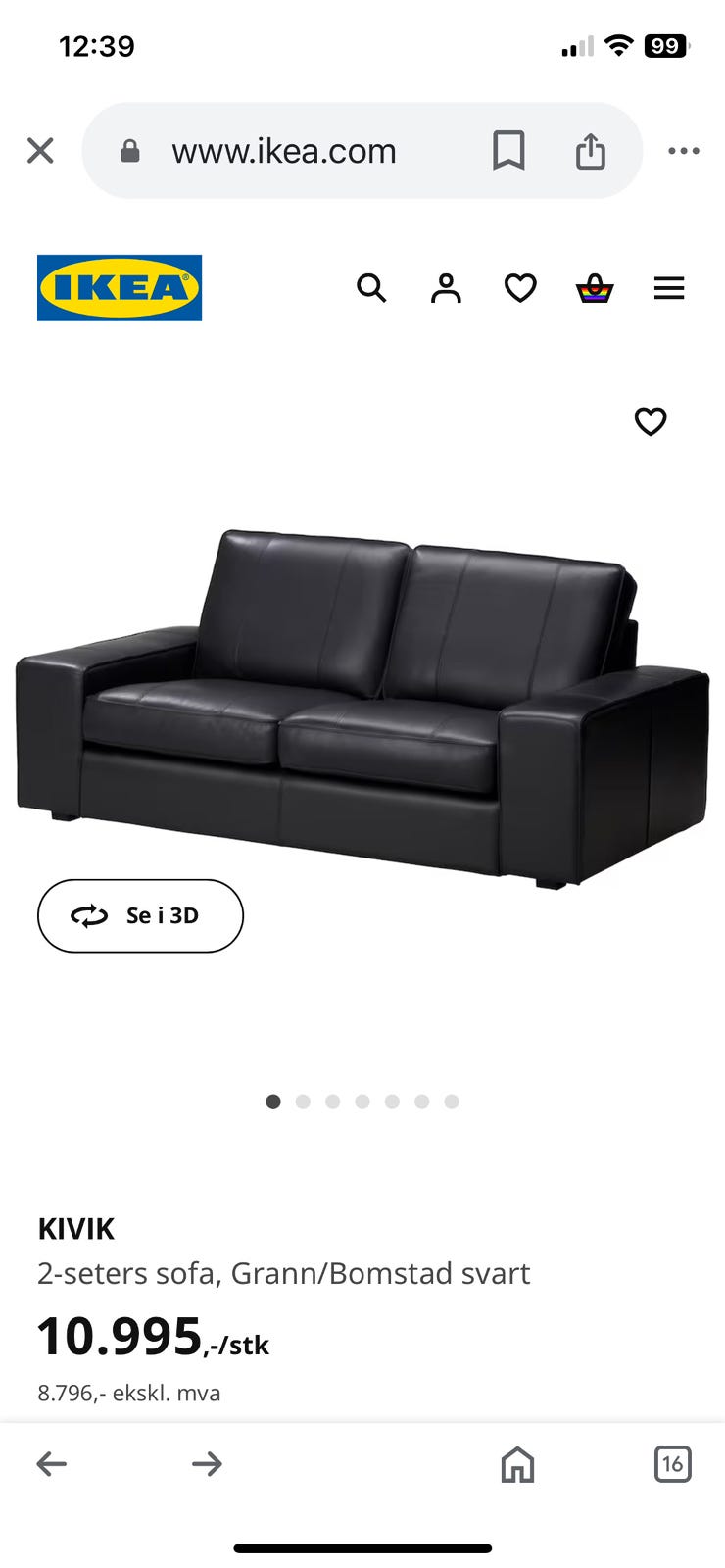
Task: Bookmark this IKEA page
Action: 508,151
